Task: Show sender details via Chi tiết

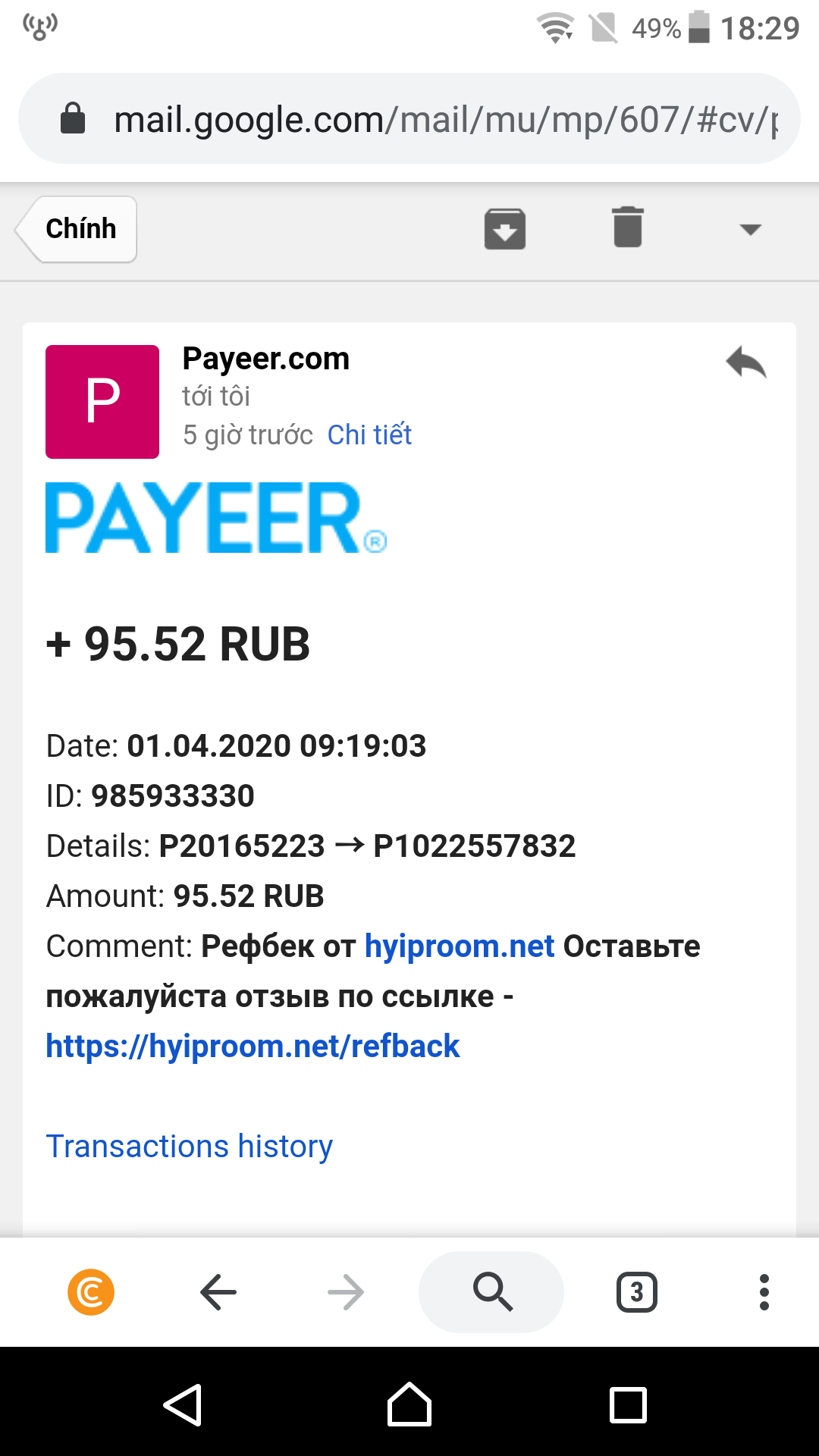Action: pyautogui.click(x=369, y=435)
